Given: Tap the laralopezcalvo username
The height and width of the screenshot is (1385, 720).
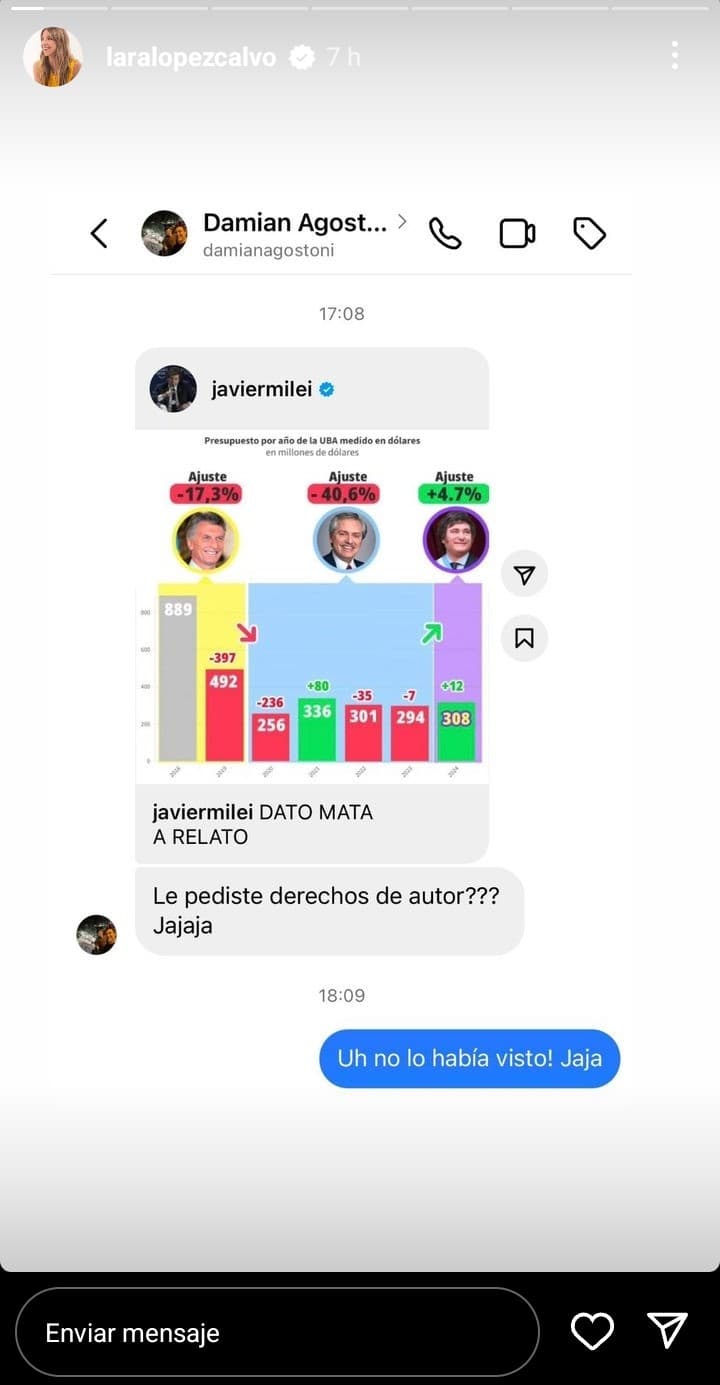Looking at the screenshot, I should tap(191, 58).
